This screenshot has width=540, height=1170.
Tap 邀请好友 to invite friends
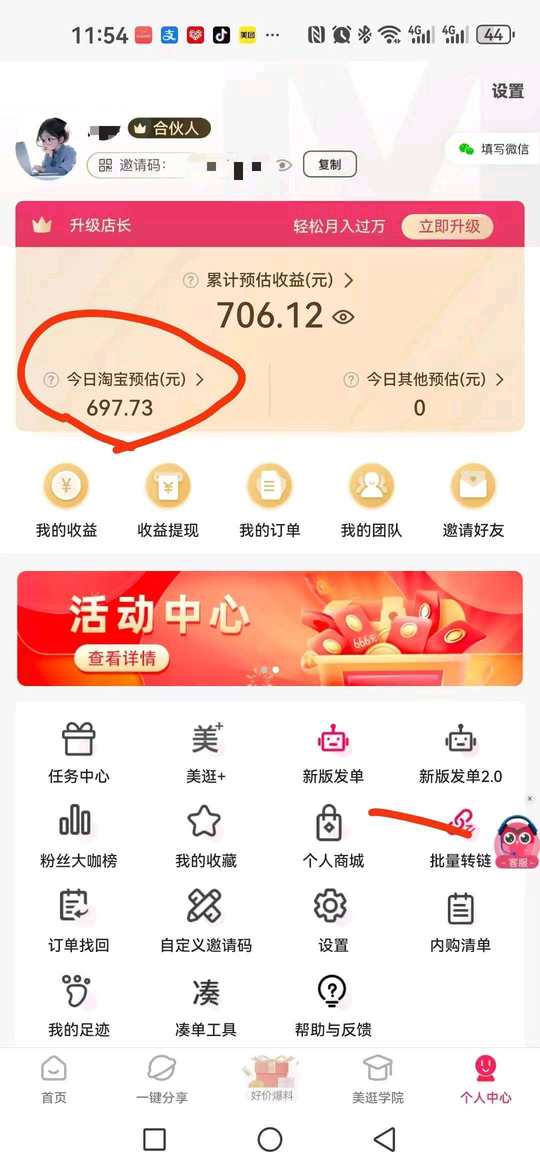[473, 502]
